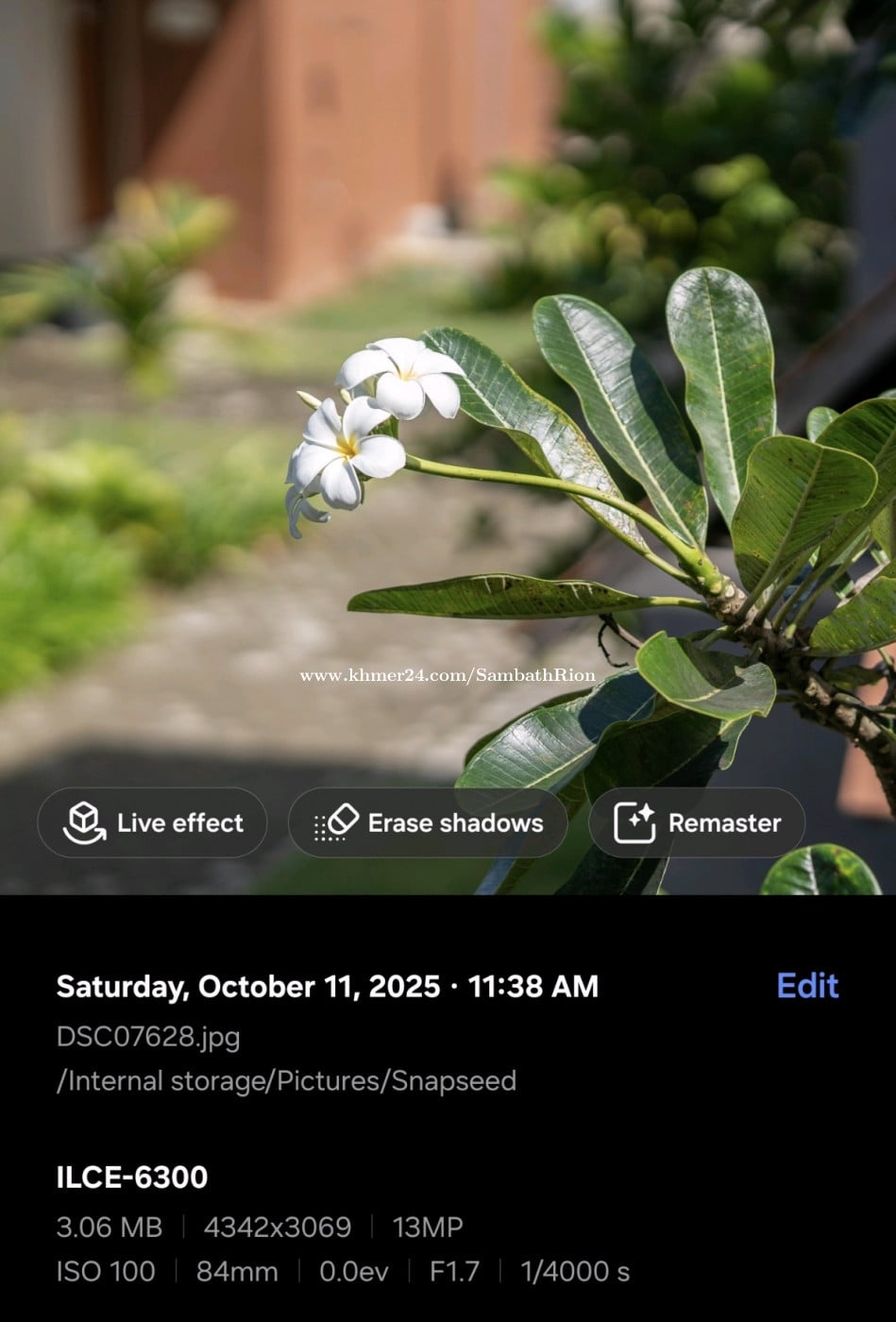Viewport: 896px width, 1322px height.
Task: Remaster this picture
Action: pos(697,822)
